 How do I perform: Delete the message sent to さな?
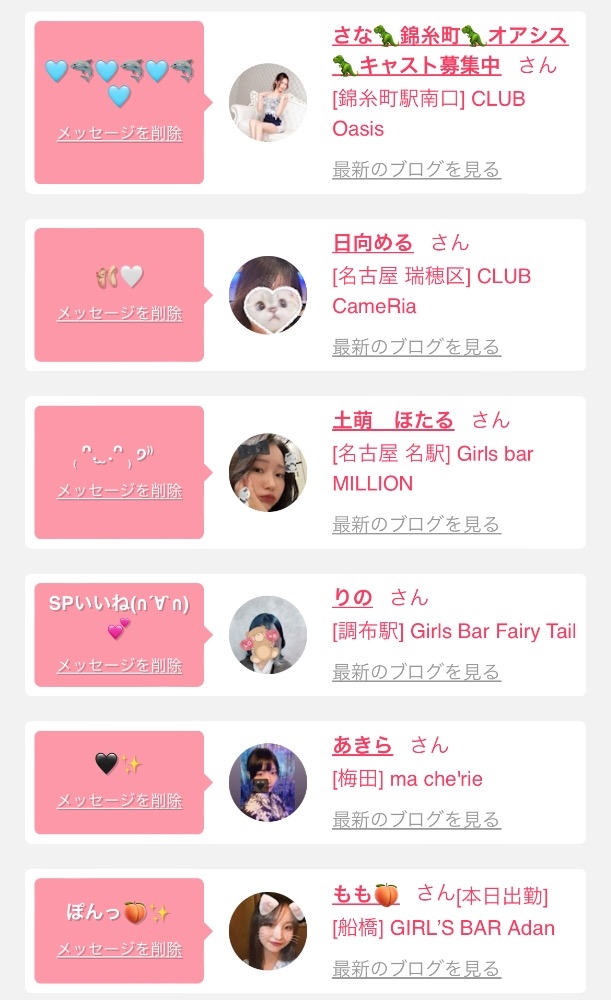coord(120,133)
